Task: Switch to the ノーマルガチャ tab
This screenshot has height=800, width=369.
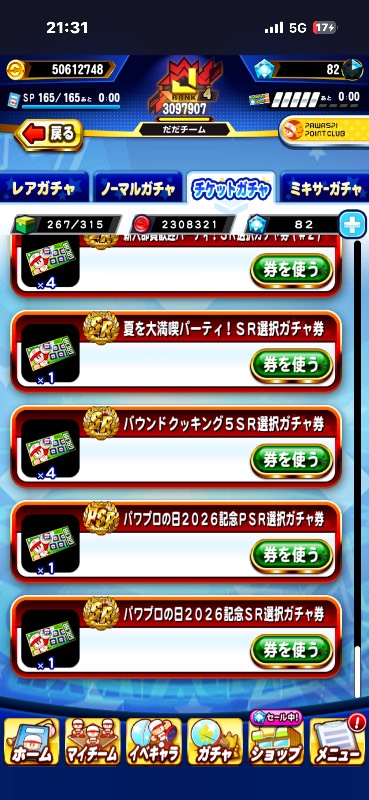Action: click(x=138, y=189)
